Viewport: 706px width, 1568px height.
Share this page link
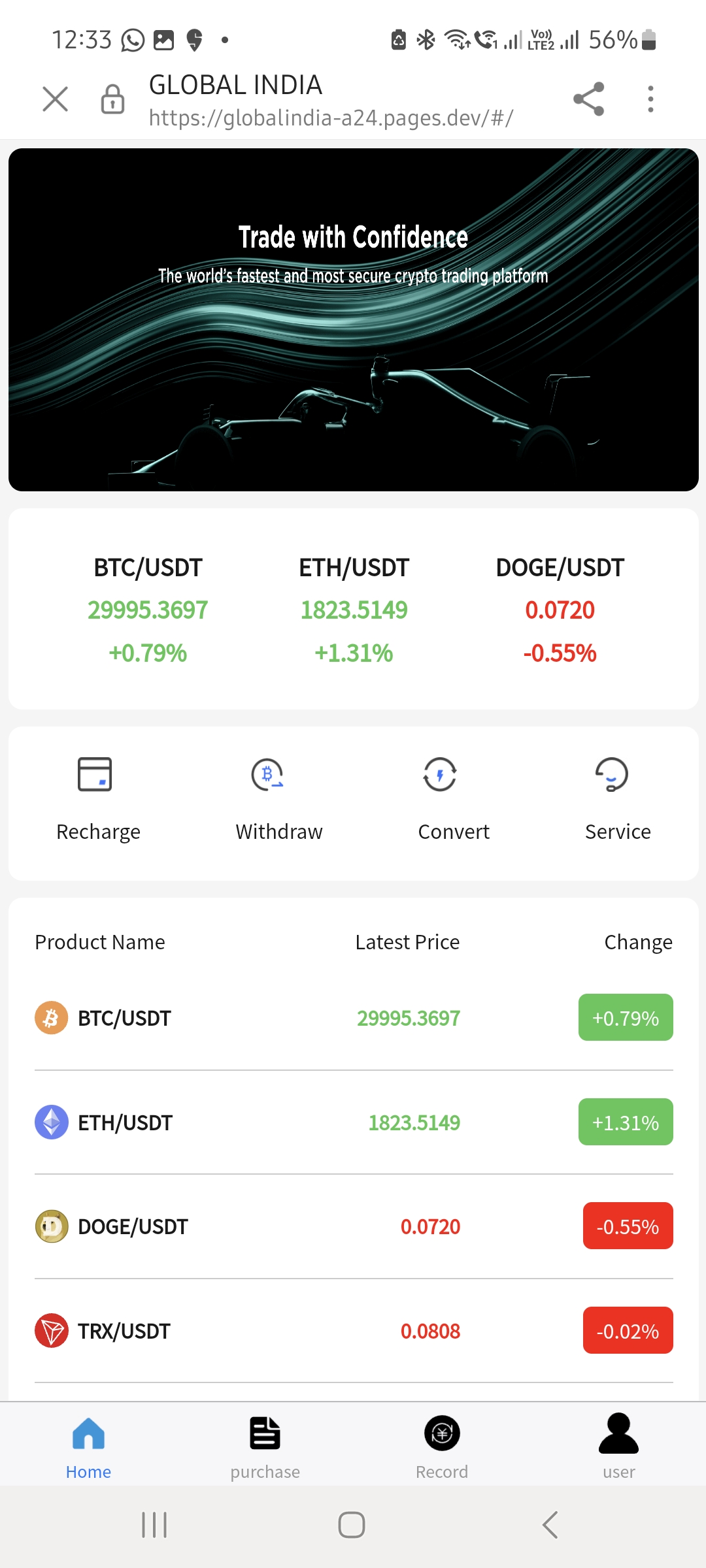pos(588,99)
